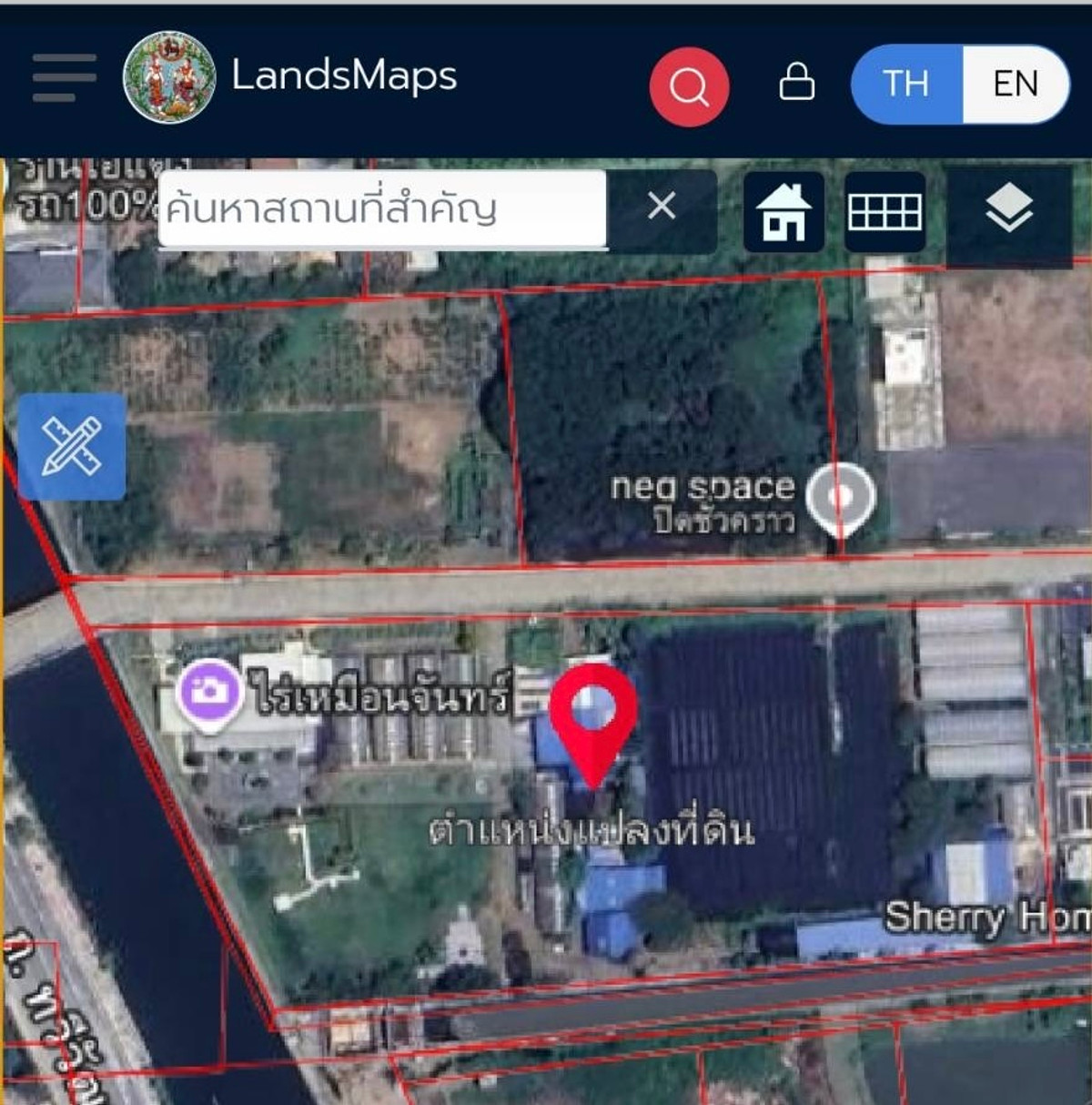
Task: Open the neg space place marker
Action: 841,497
